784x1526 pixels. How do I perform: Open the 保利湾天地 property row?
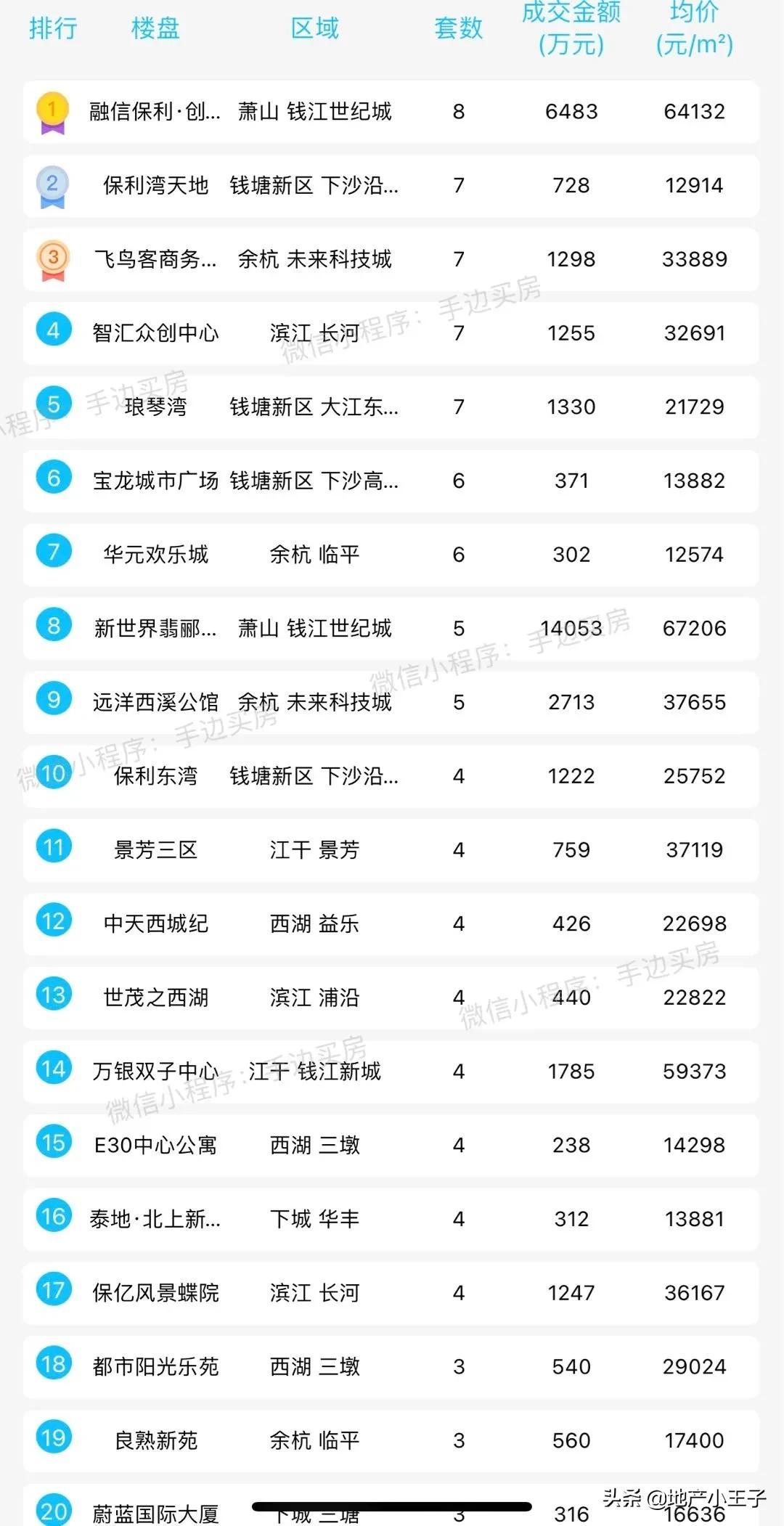pos(391,186)
